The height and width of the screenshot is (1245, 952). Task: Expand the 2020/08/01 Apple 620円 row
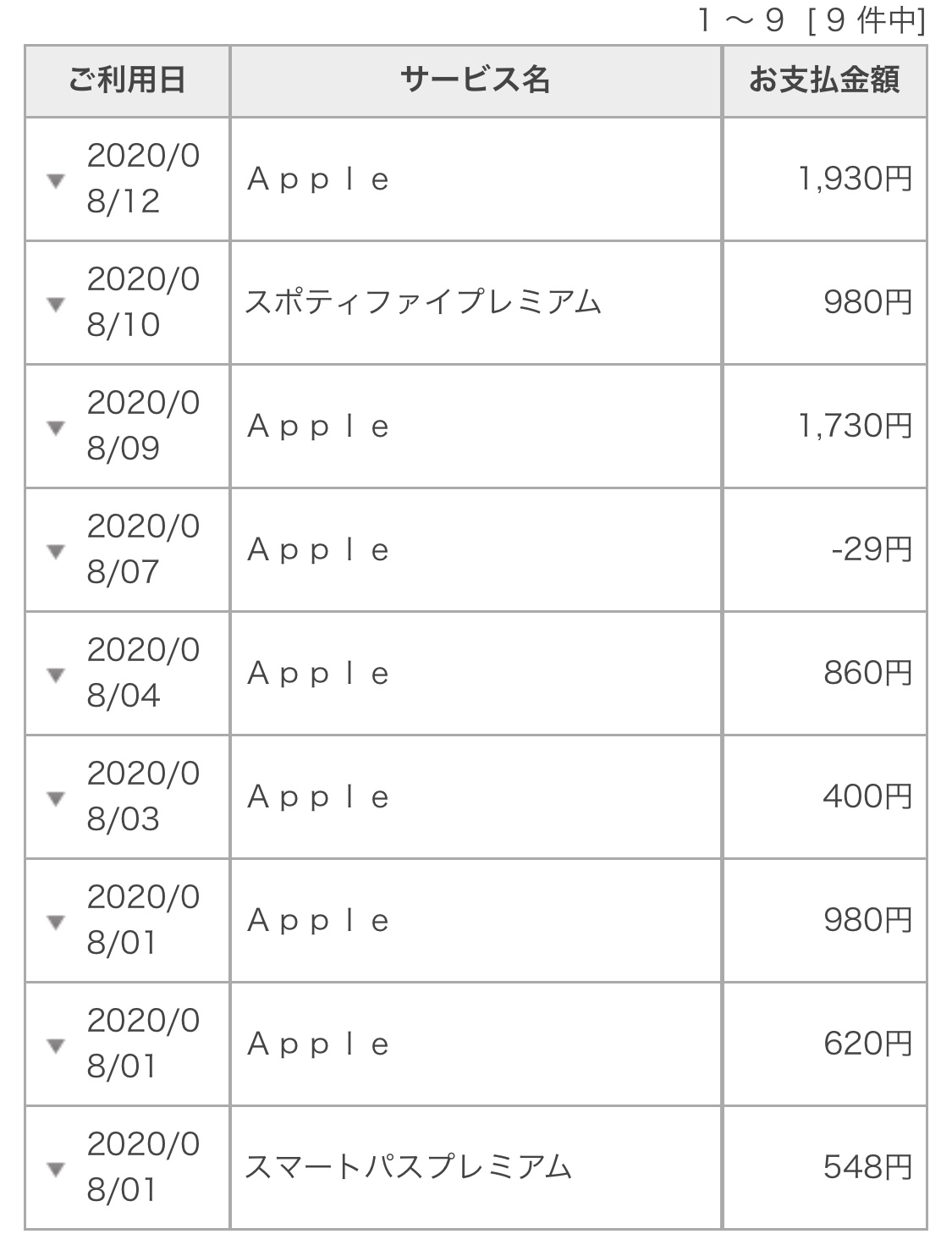click(x=56, y=1045)
